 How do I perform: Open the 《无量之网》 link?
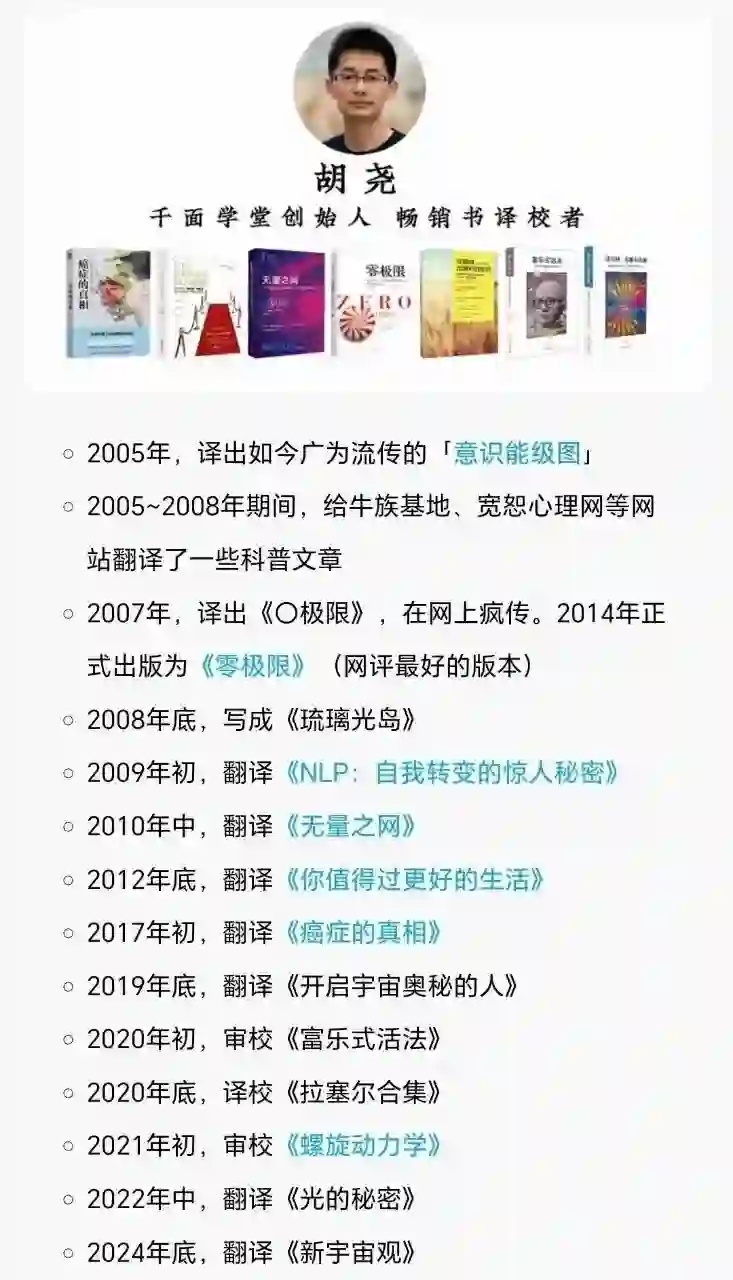click(350, 826)
